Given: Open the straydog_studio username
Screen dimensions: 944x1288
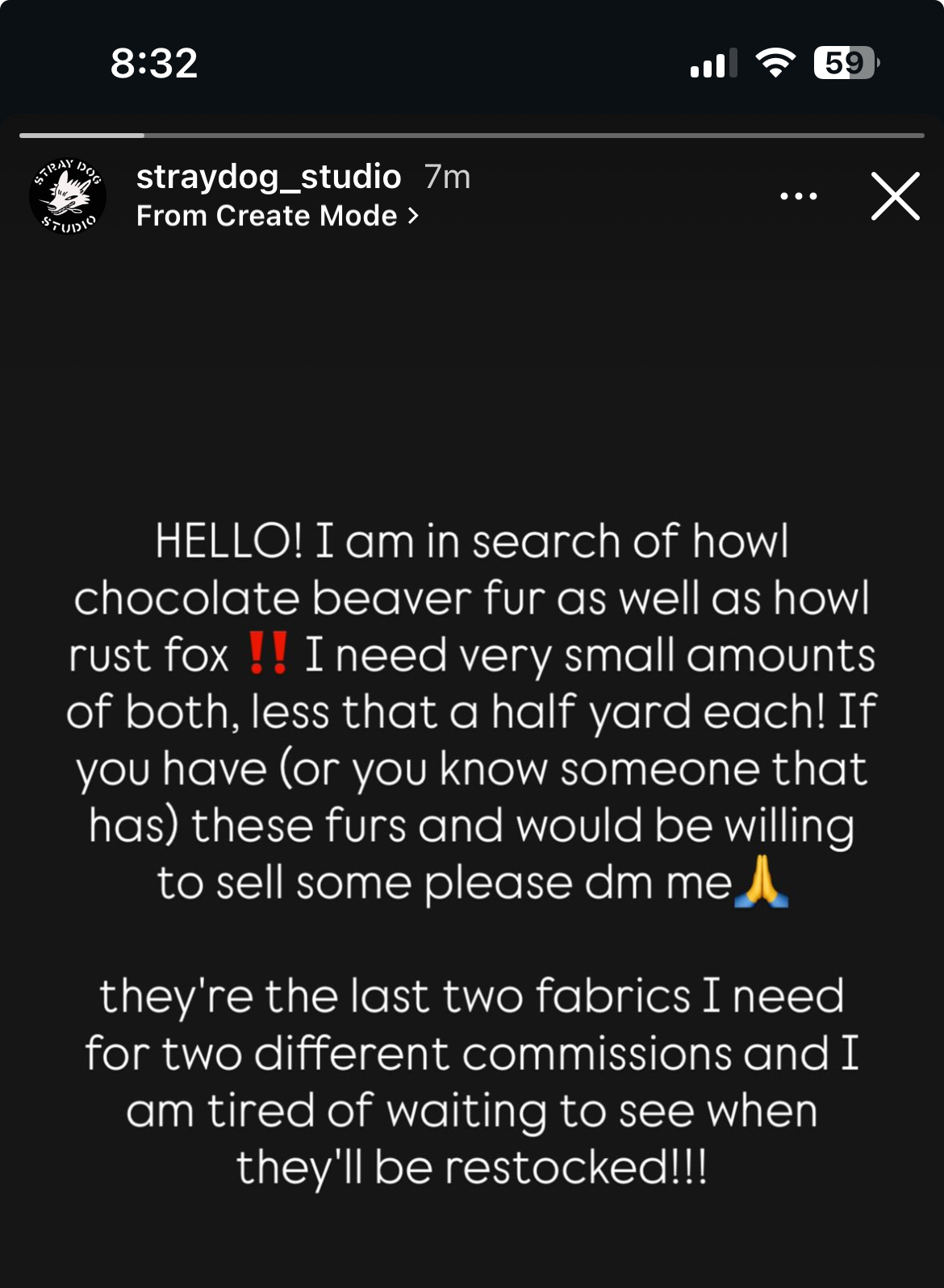Looking at the screenshot, I should point(268,177).
